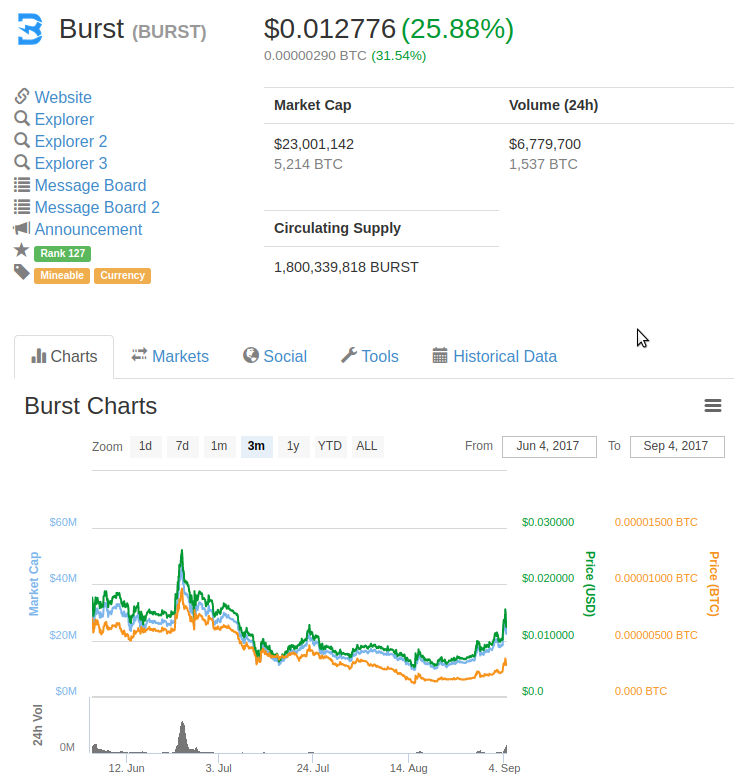Tap the Mineable tag
This screenshot has width=739, height=784.
tap(62, 275)
